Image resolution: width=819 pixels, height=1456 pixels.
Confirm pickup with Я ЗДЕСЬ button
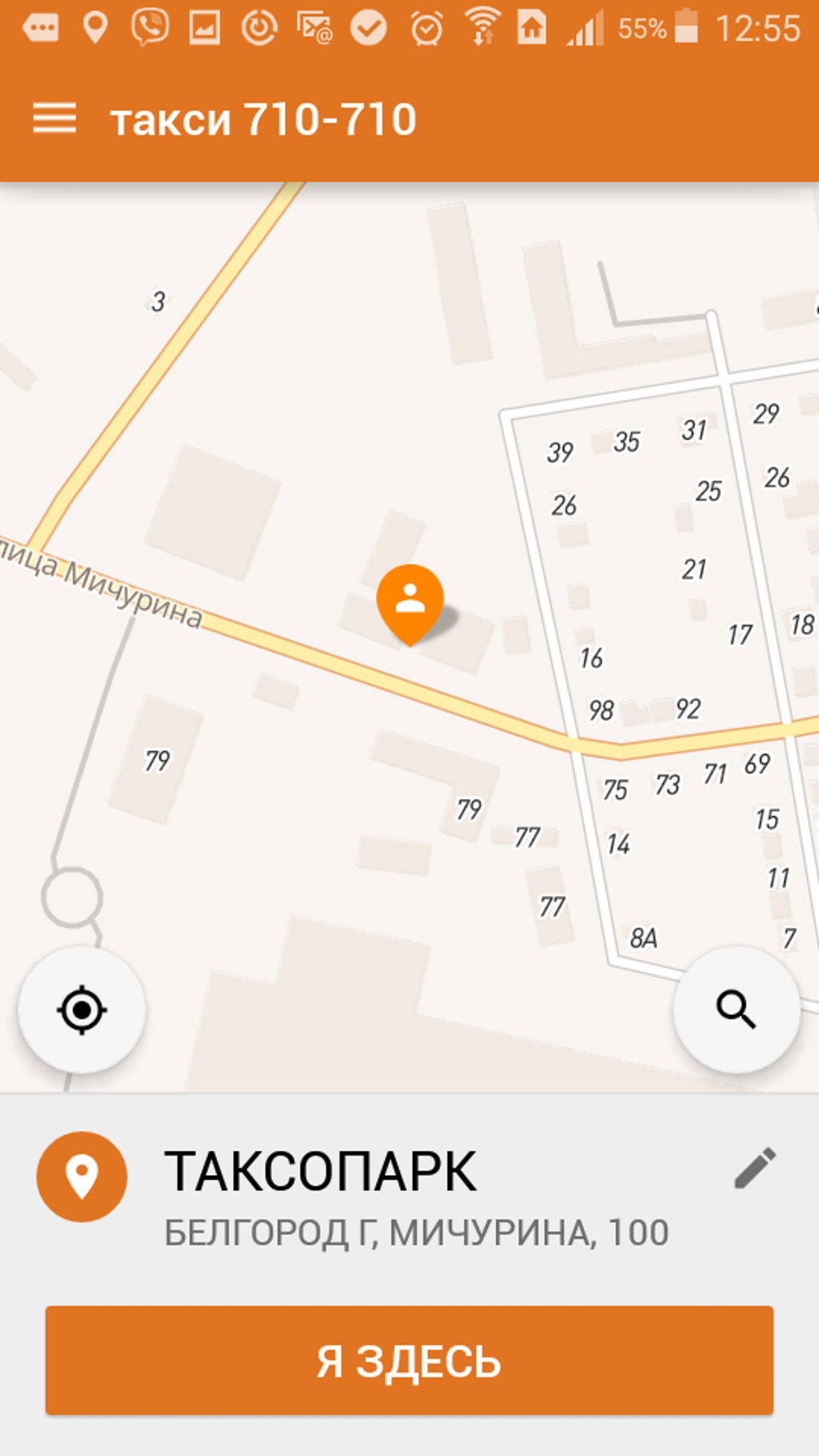click(x=409, y=1360)
